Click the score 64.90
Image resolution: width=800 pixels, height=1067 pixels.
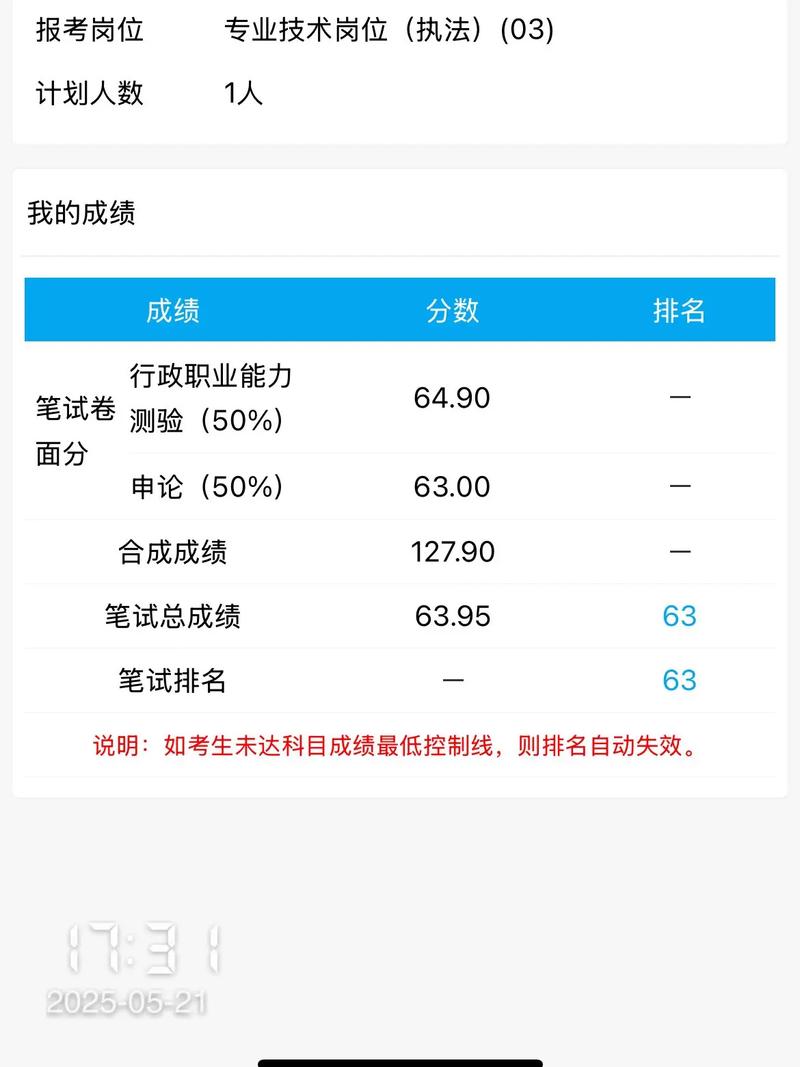(451, 397)
